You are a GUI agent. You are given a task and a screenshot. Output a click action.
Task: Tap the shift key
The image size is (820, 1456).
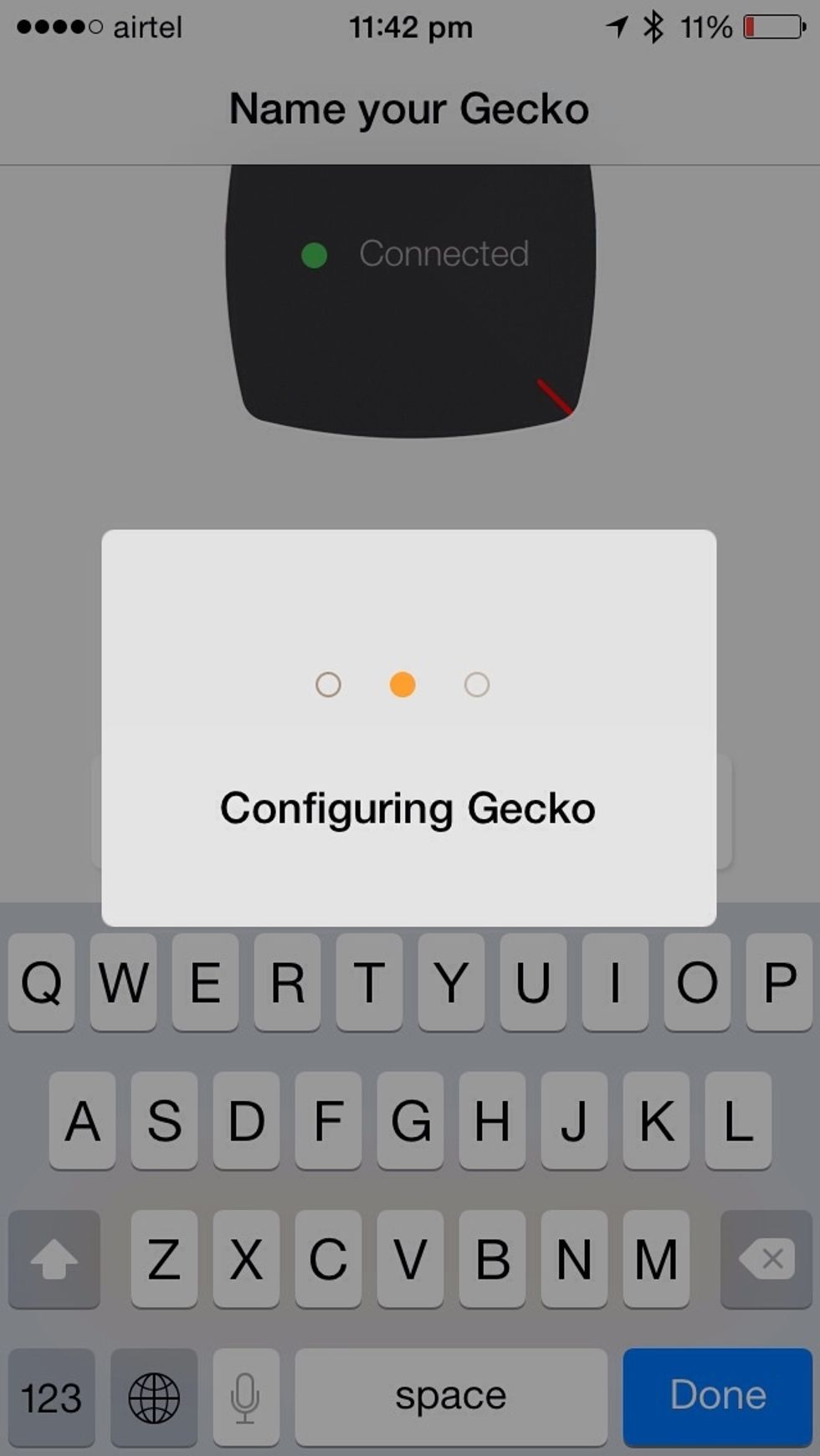click(54, 1259)
